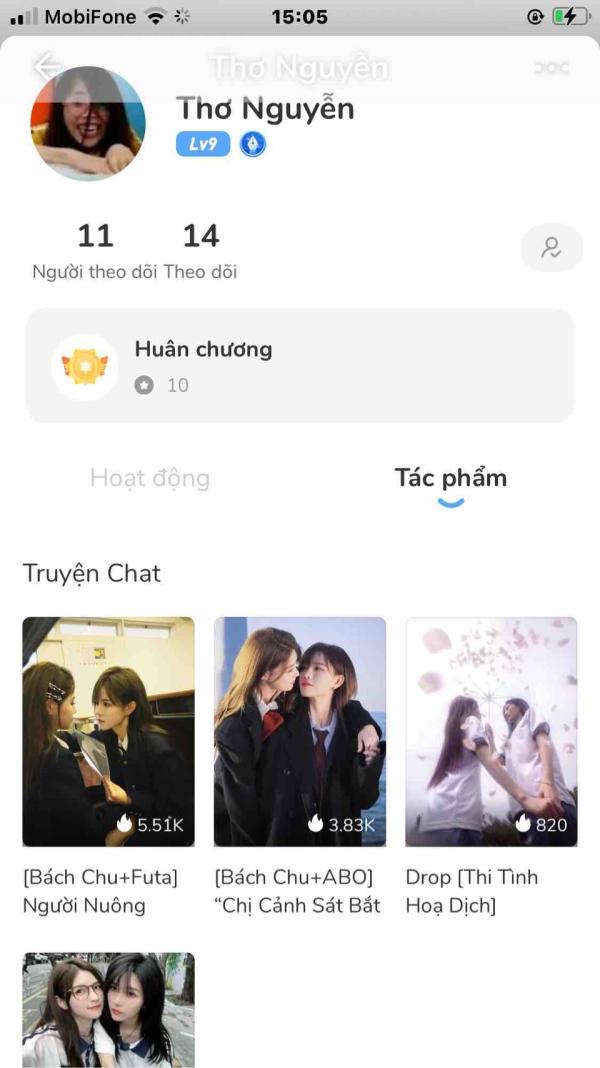This screenshot has height=1068, width=600.
Task: Open the story [Bách Chu+Futa] Người Nuông
Action: [108, 731]
